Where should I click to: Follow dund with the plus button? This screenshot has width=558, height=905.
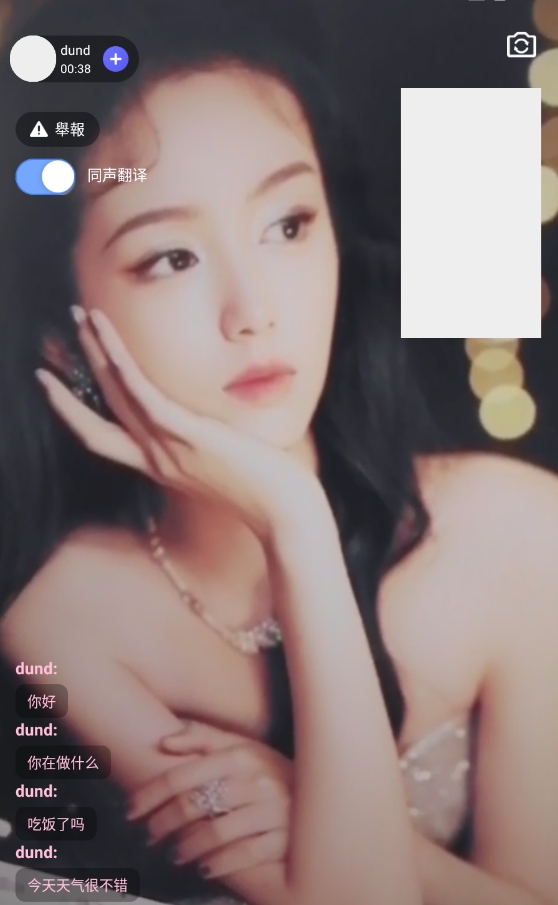115,59
